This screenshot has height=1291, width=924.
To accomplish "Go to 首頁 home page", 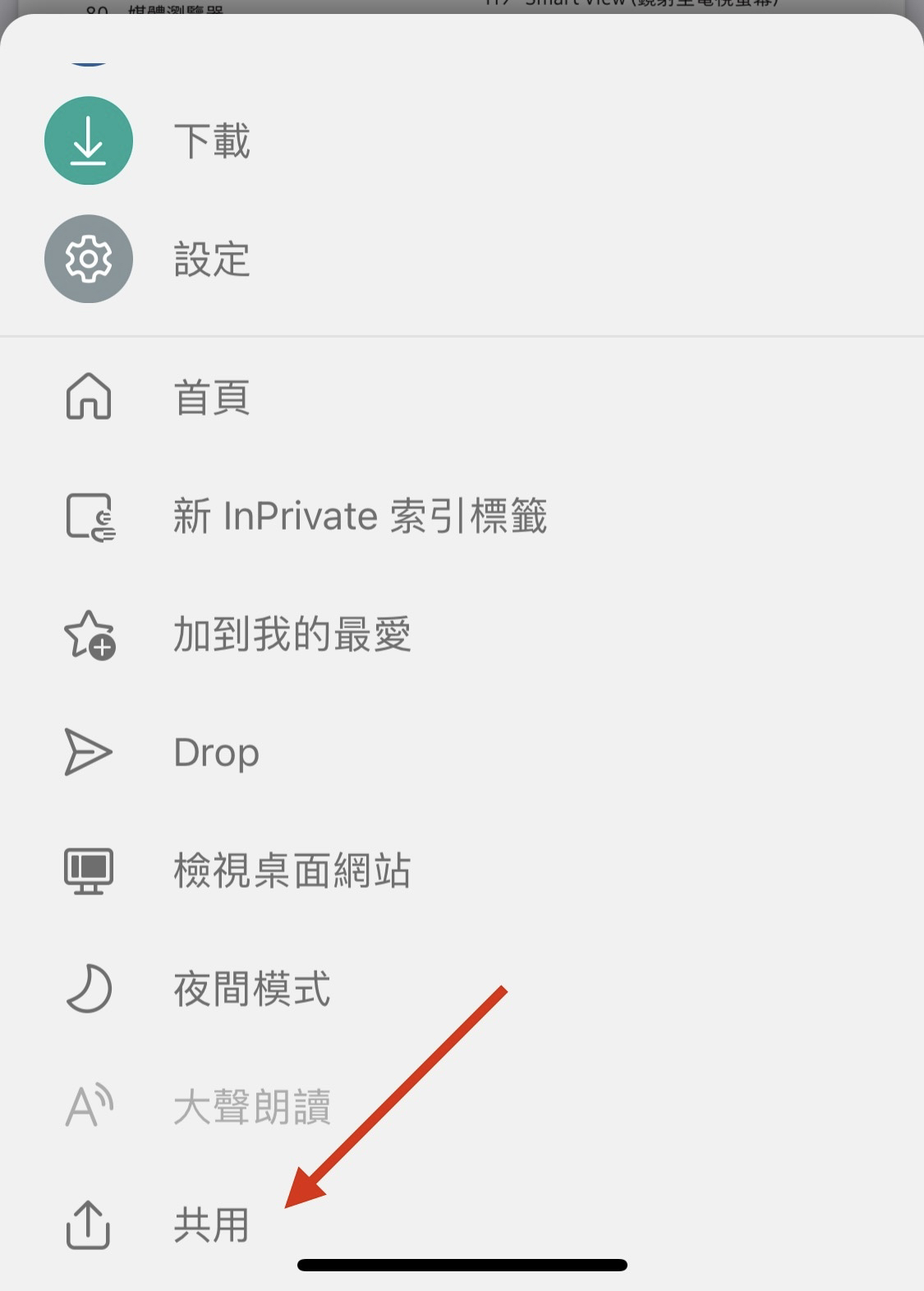I will point(211,397).
